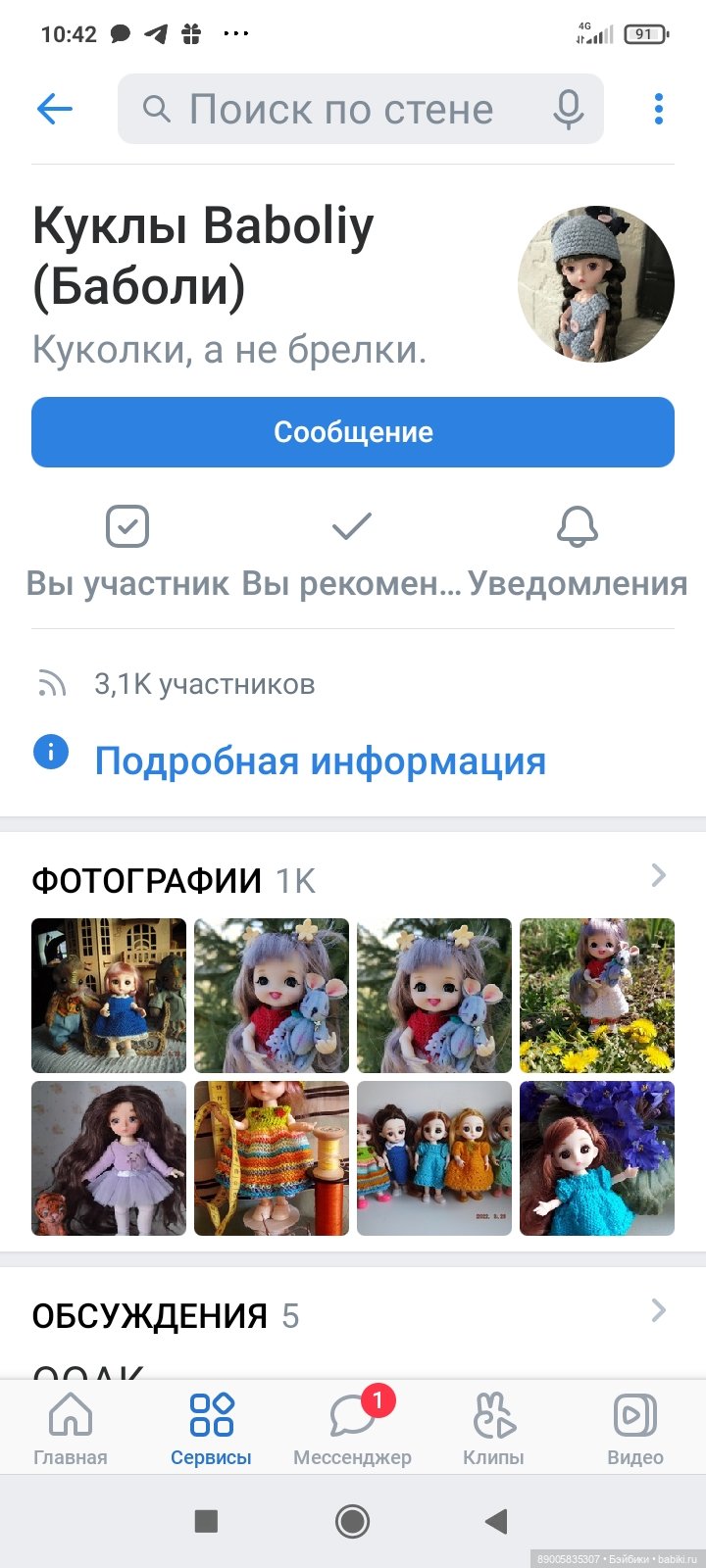Switch to the Главная tab

click(71, 1429)
